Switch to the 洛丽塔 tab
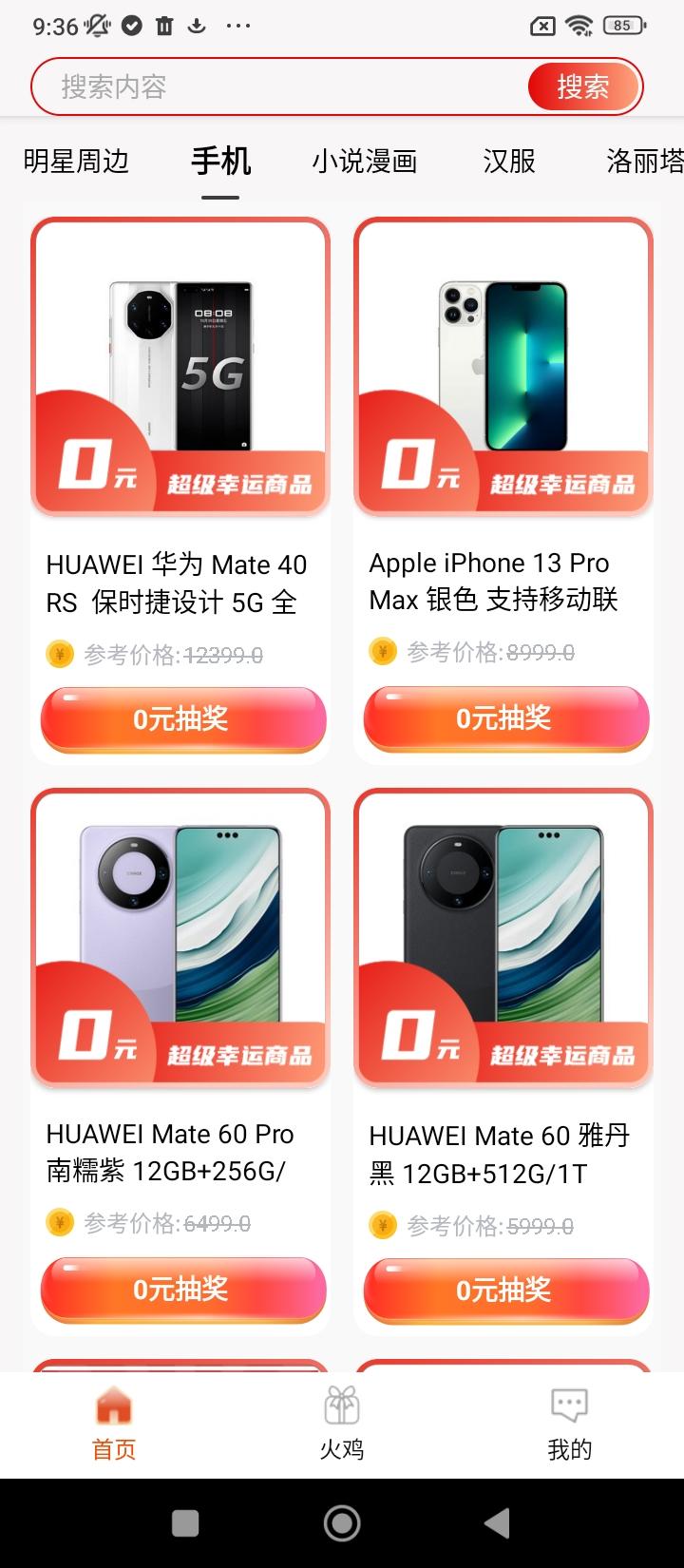 coord(640,162)
